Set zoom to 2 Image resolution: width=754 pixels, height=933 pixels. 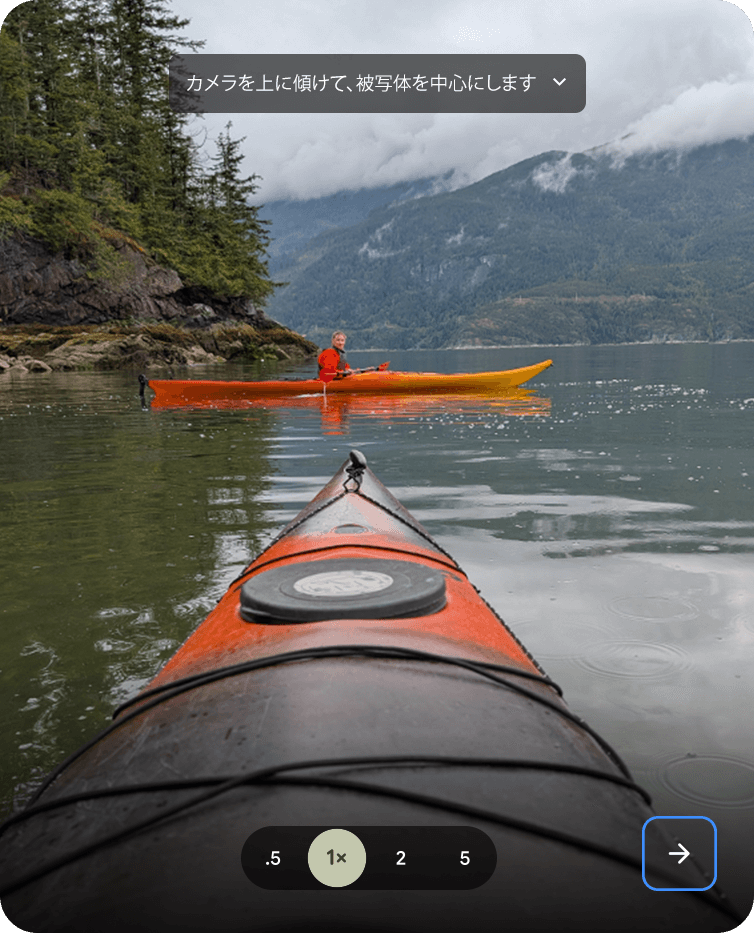point(401,858)
